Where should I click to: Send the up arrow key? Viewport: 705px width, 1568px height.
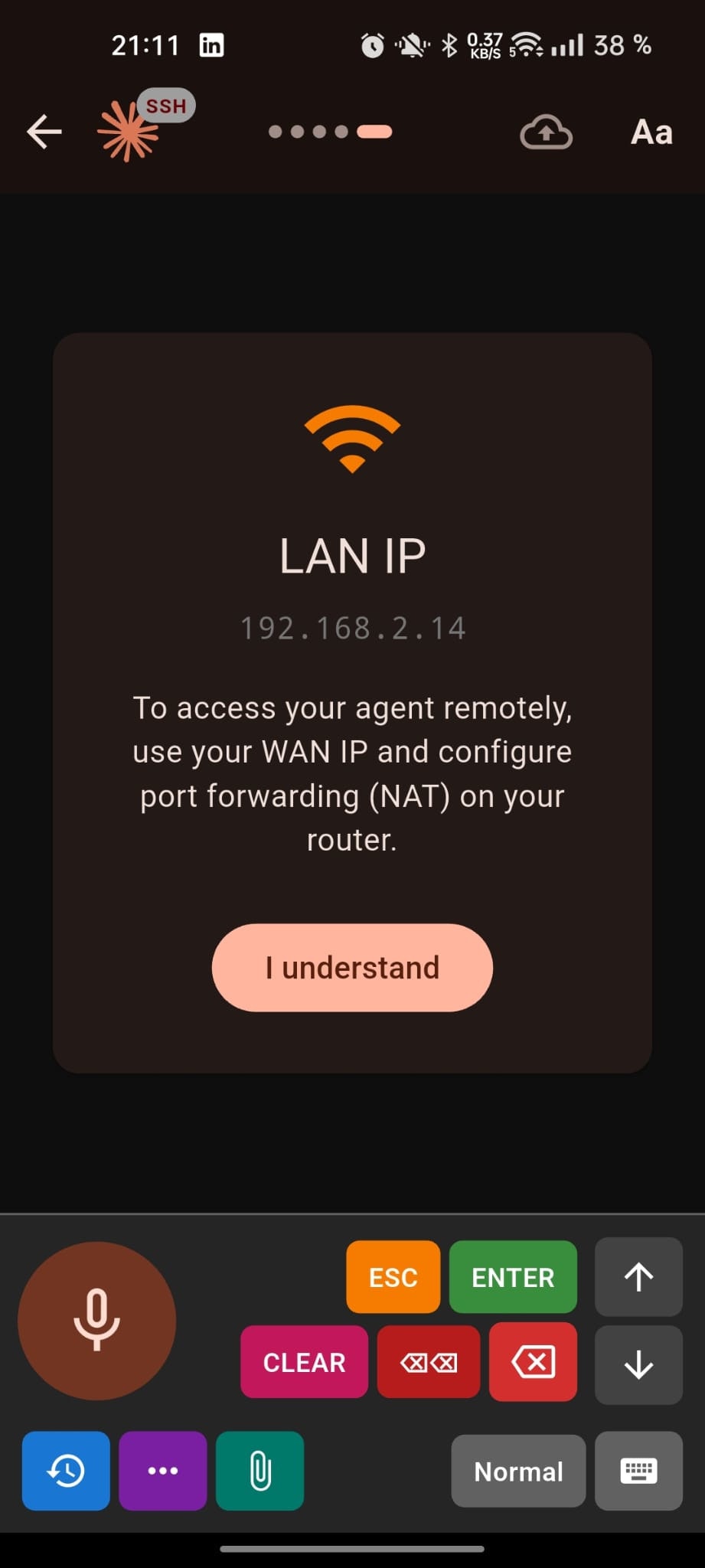coord(638,1276)
